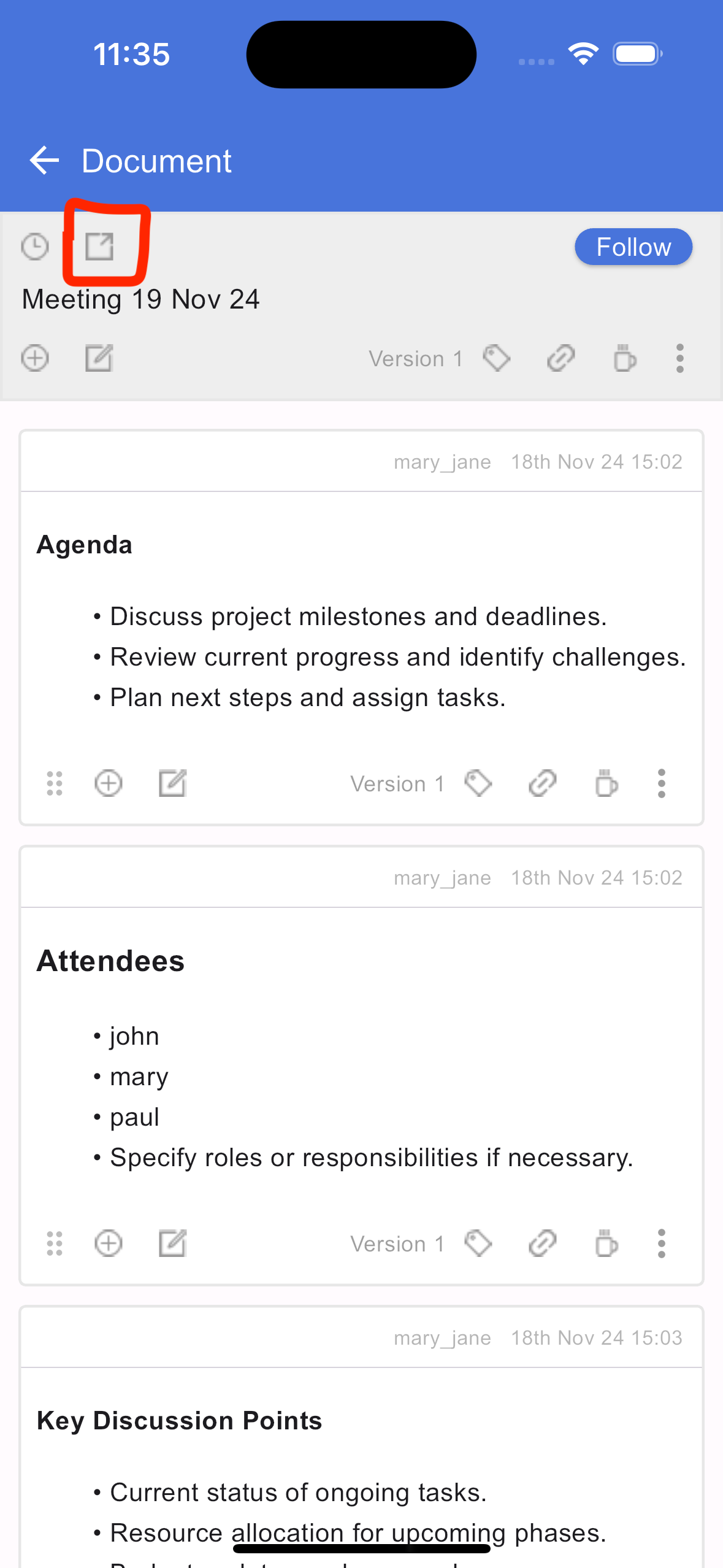The height and width of the screenshot is (1568, 723).
Task: Edit the Agenda section
Action: tap(172, 783)
